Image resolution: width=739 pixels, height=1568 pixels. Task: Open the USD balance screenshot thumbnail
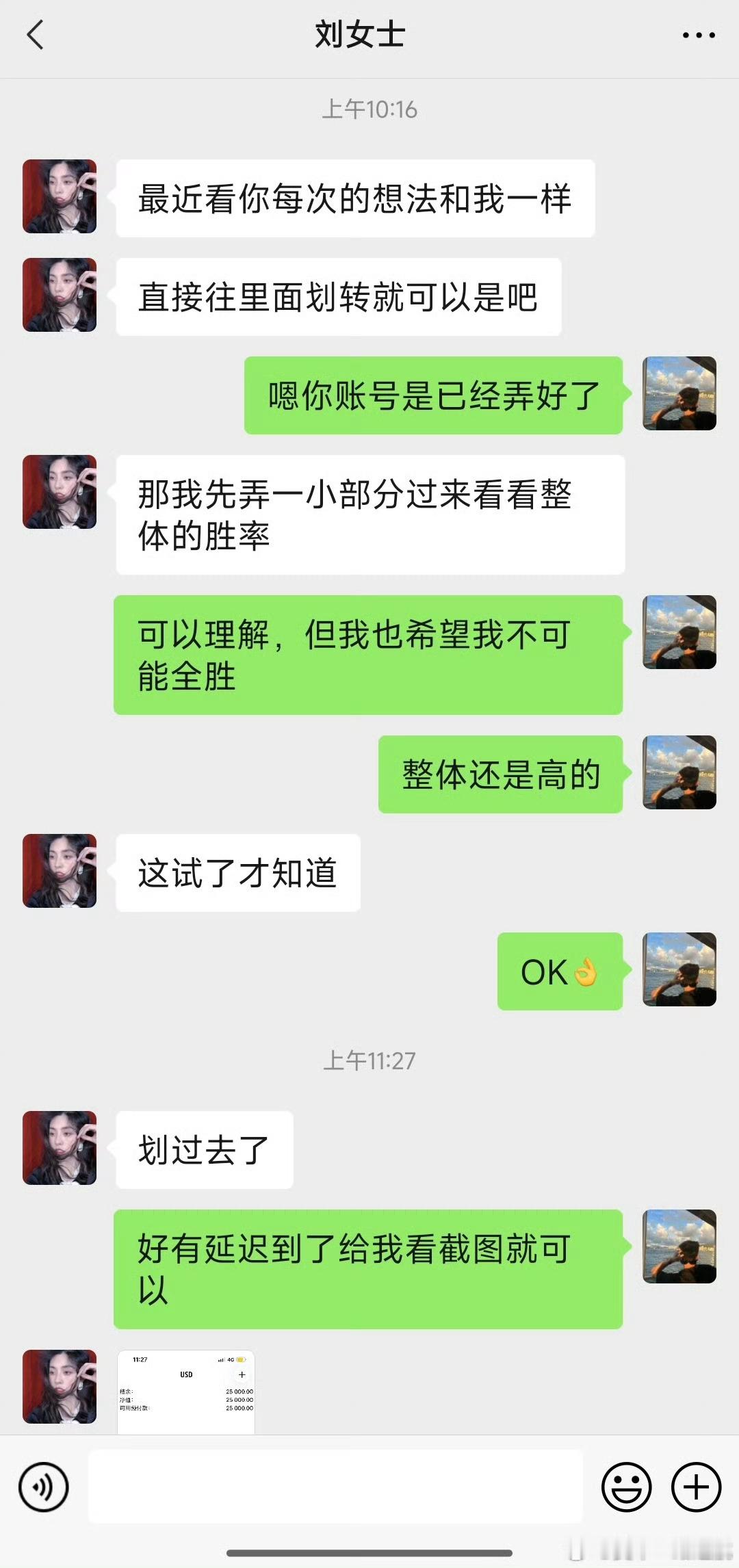coord(187,1392)
